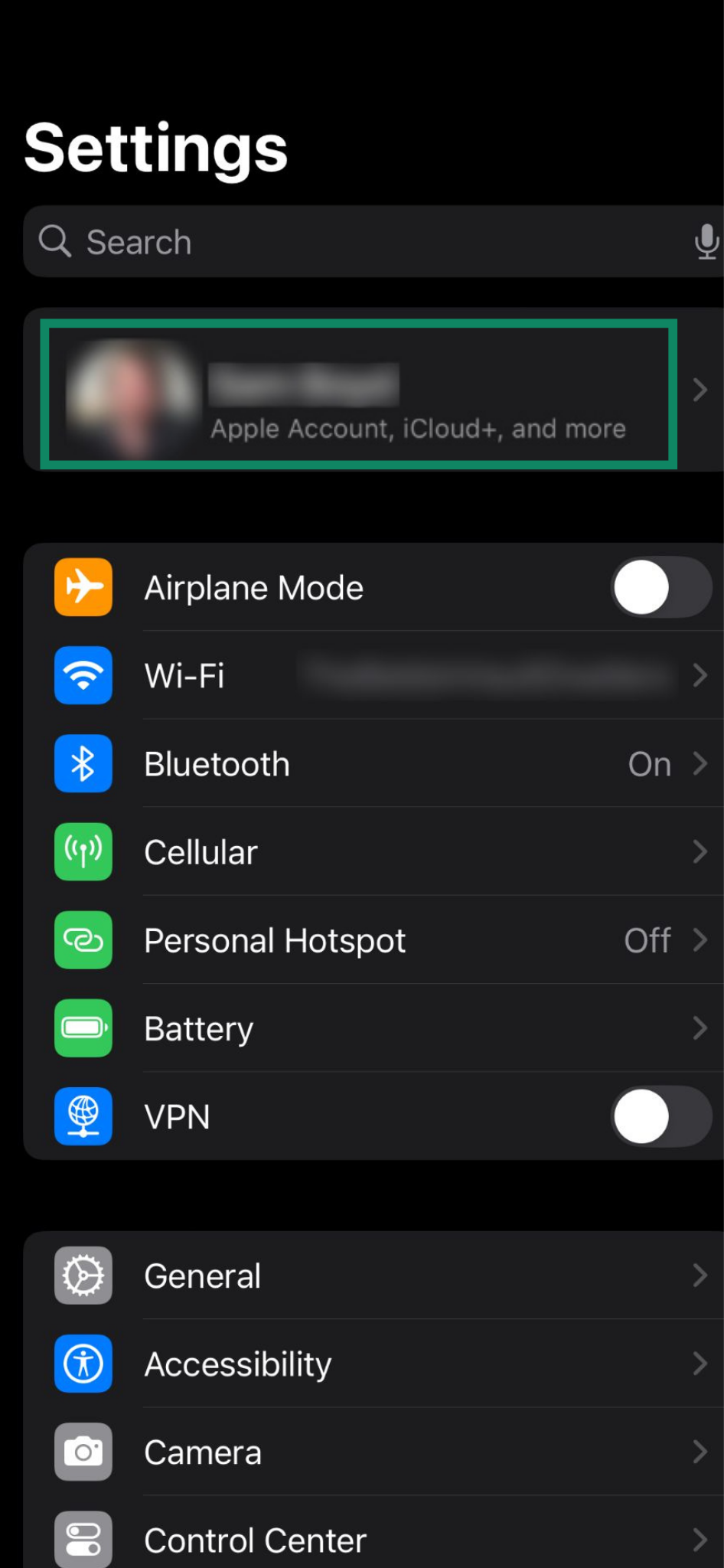724x1568 pixels.
Task: Tap the Airplane Mode icon
Action: pos(83,586)
